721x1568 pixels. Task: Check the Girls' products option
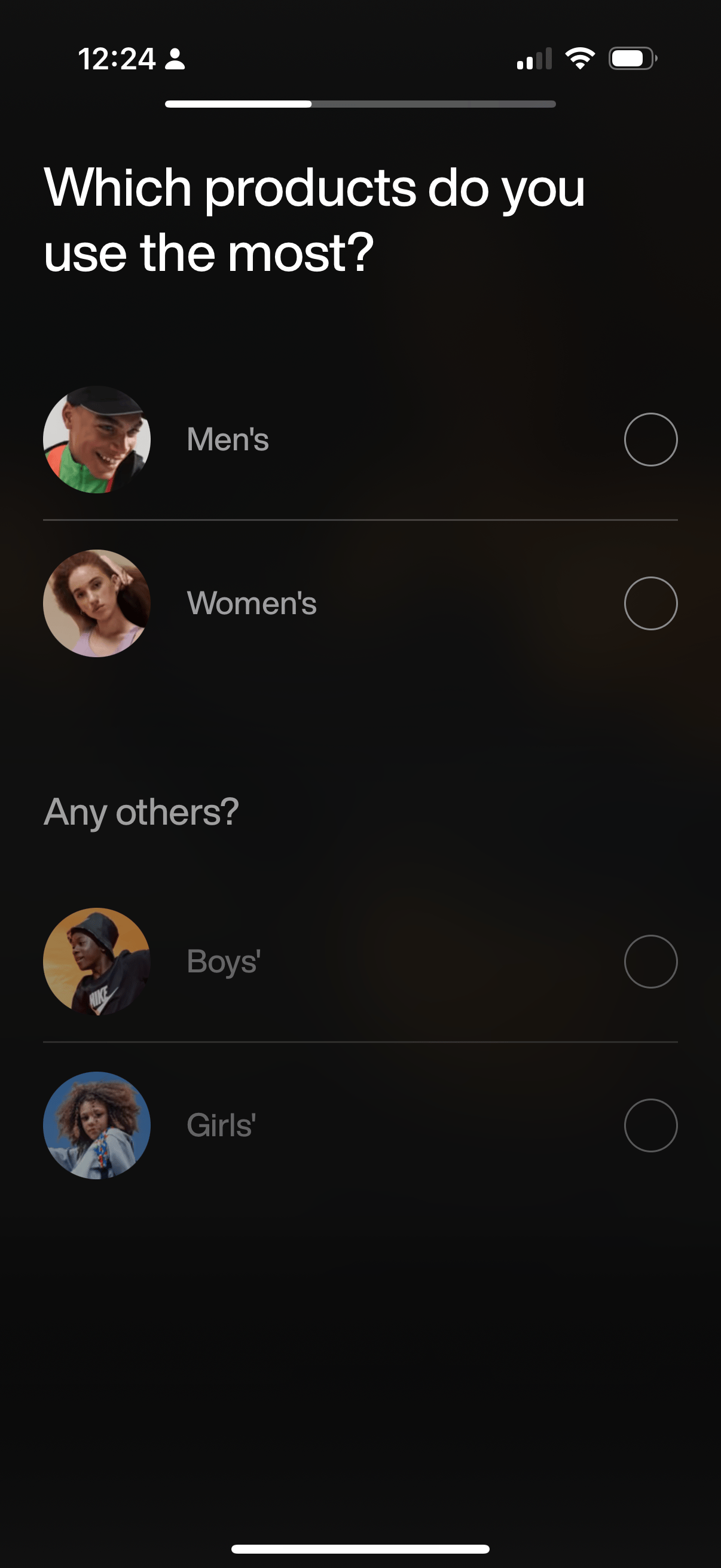coord(650,1125)
